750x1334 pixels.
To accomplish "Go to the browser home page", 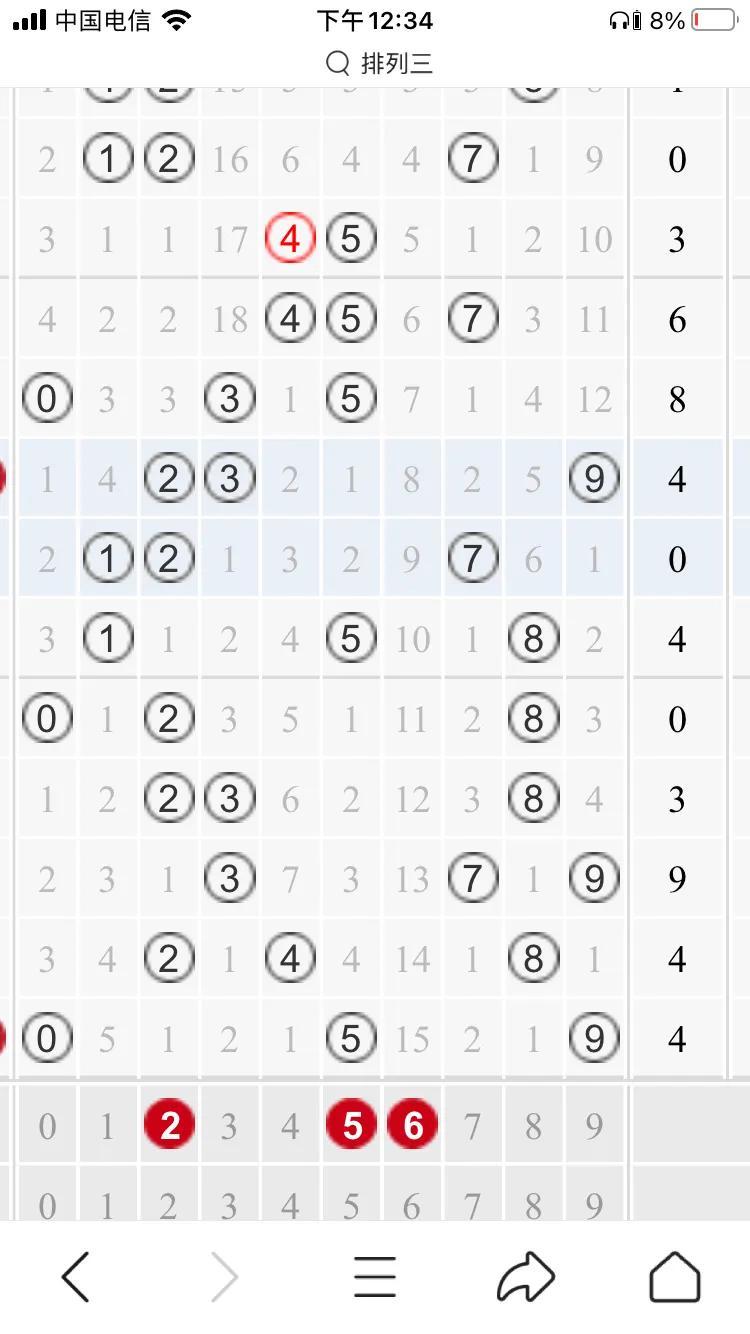I will click(675, 1277).
